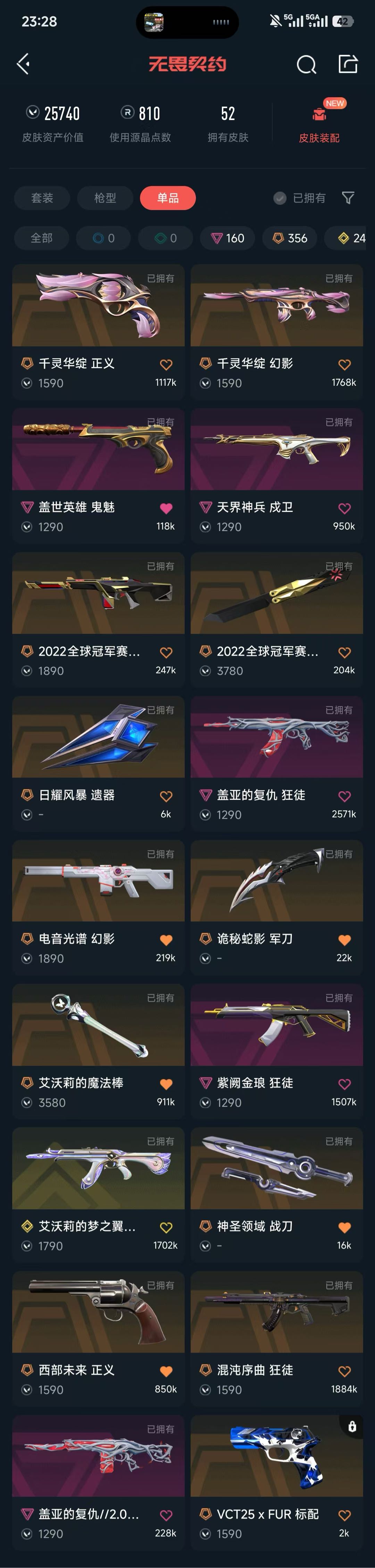Share this page via share icon

tap(348, 63)
